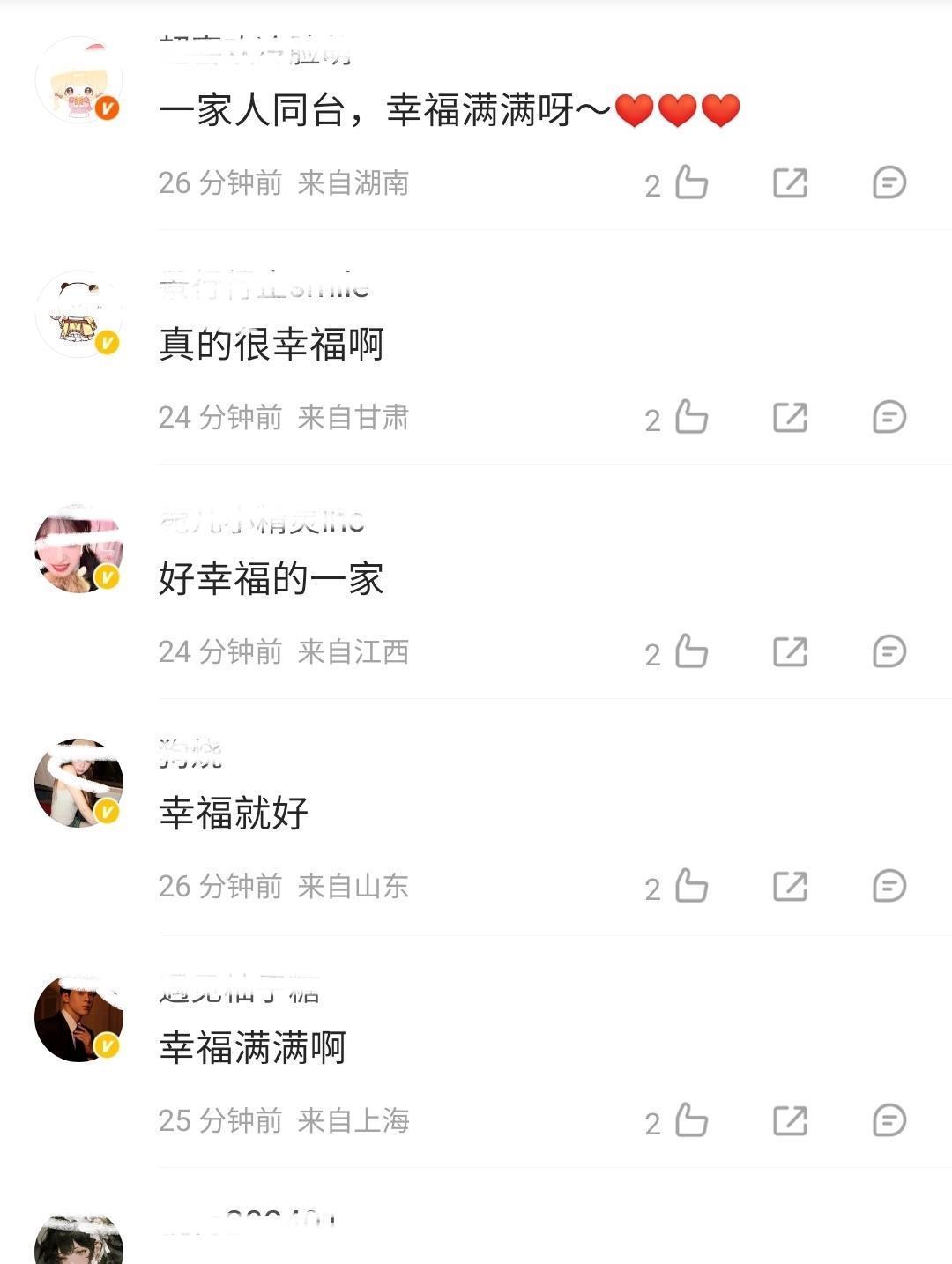Image resolution: width=952 pixels, height=1264 pixels.
Task: Reply to the comment "幸福就好"
Action: (889, 887)
